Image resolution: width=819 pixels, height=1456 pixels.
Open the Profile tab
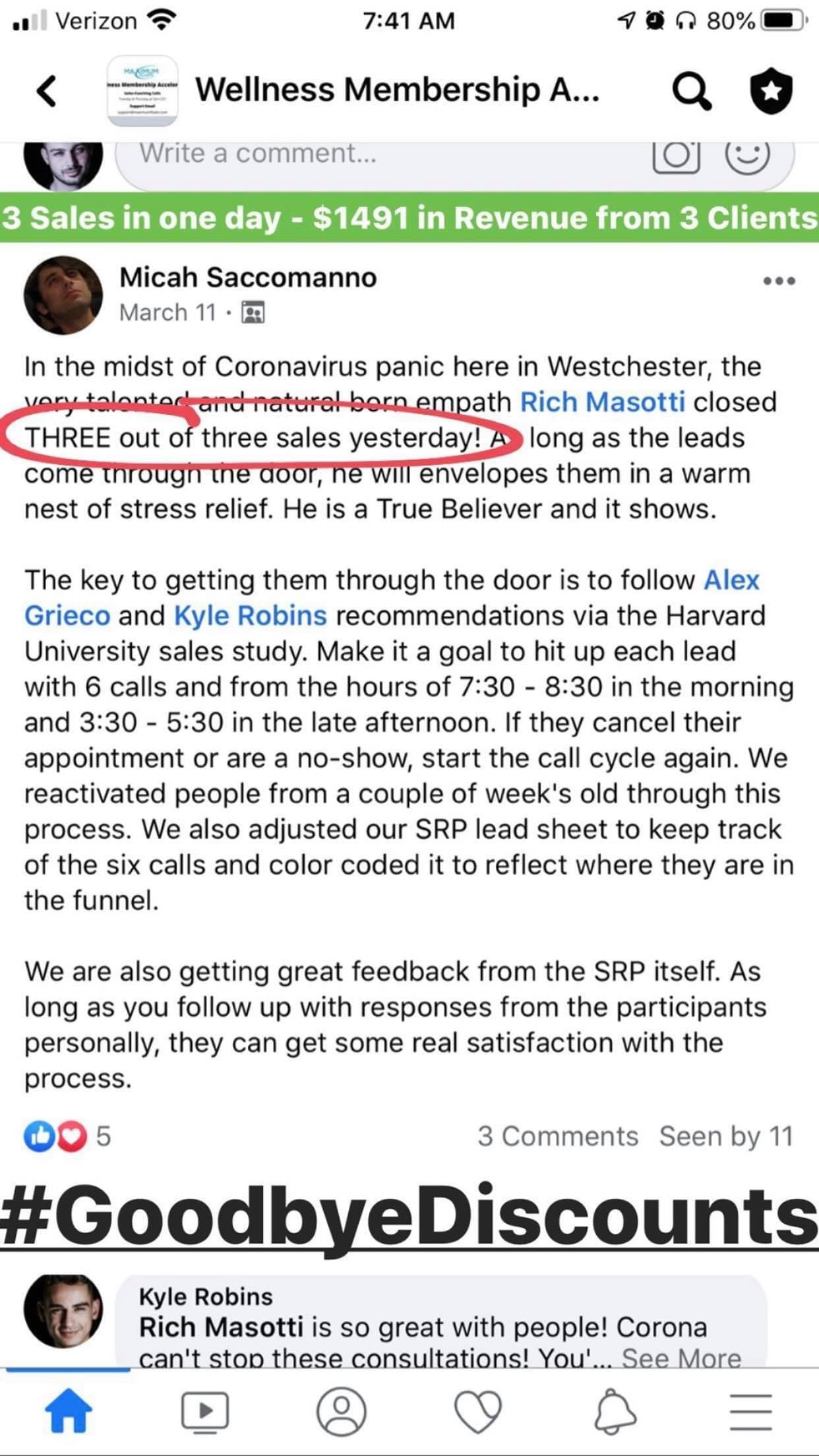click(x=341, y=1411)
